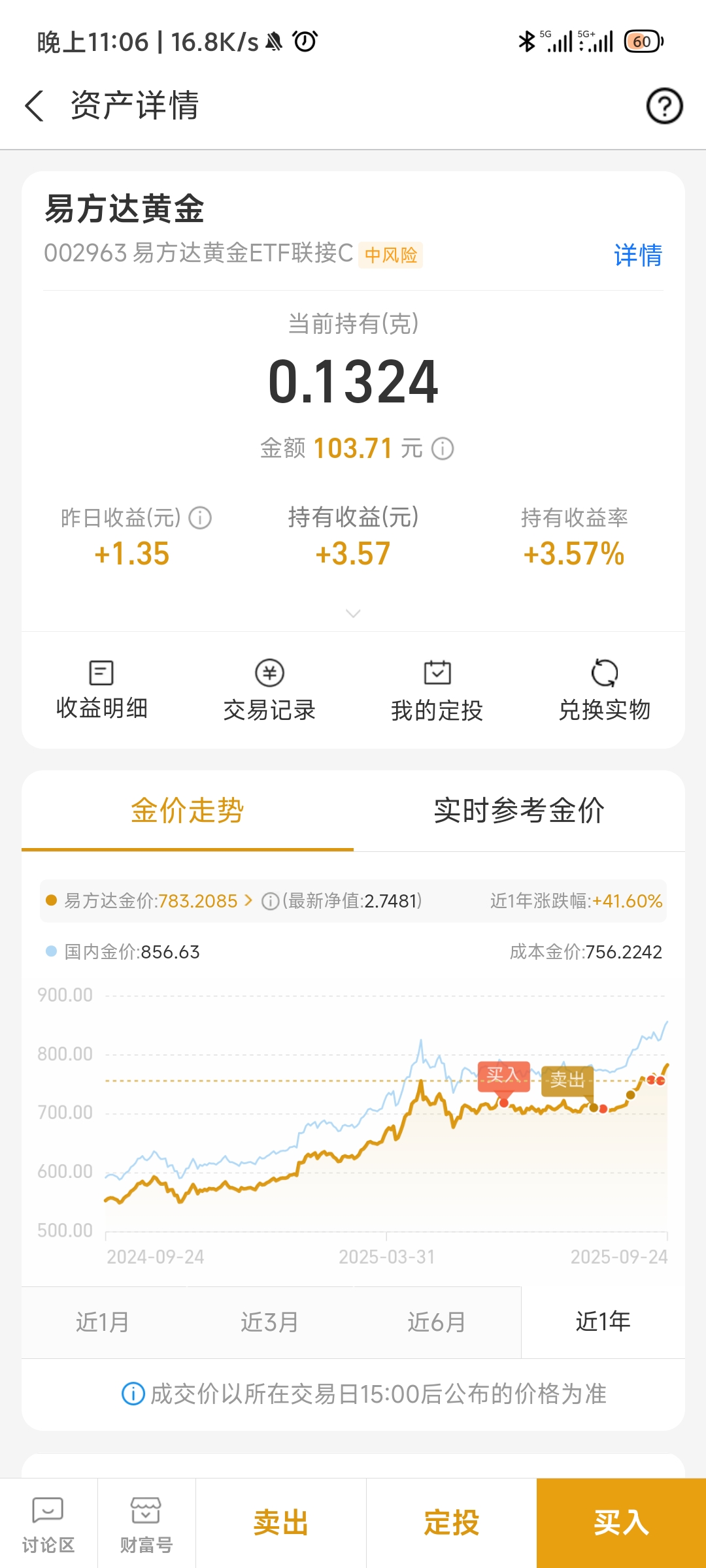
Task: Tap 买入 to buy gold
Action: pos(621,1524)
